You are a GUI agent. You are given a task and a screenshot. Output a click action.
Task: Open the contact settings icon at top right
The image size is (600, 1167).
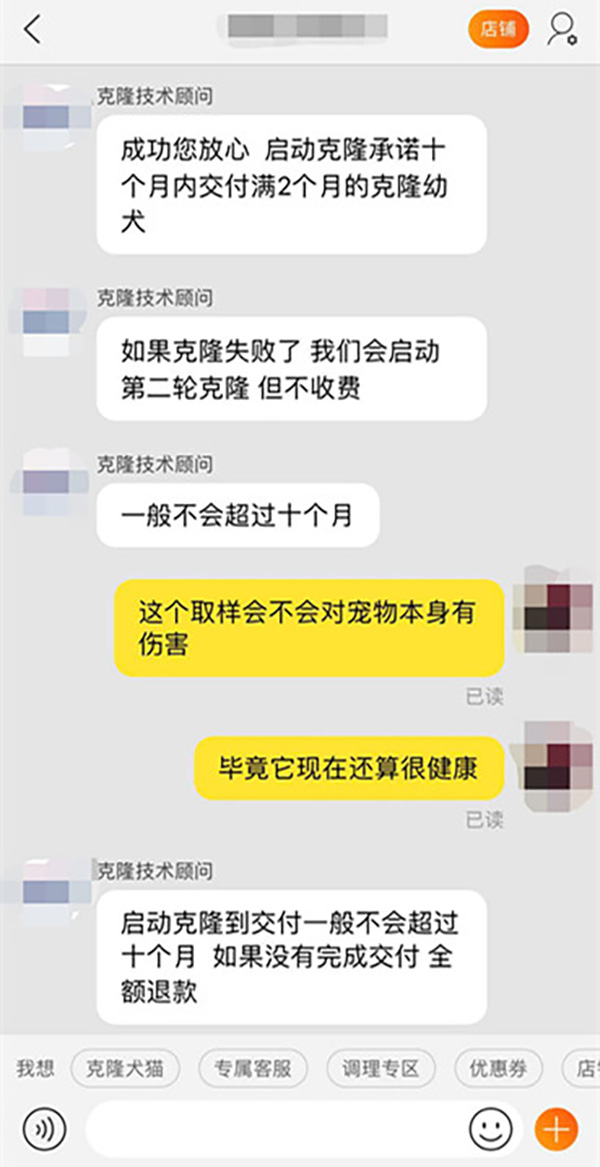coord(562,29)
